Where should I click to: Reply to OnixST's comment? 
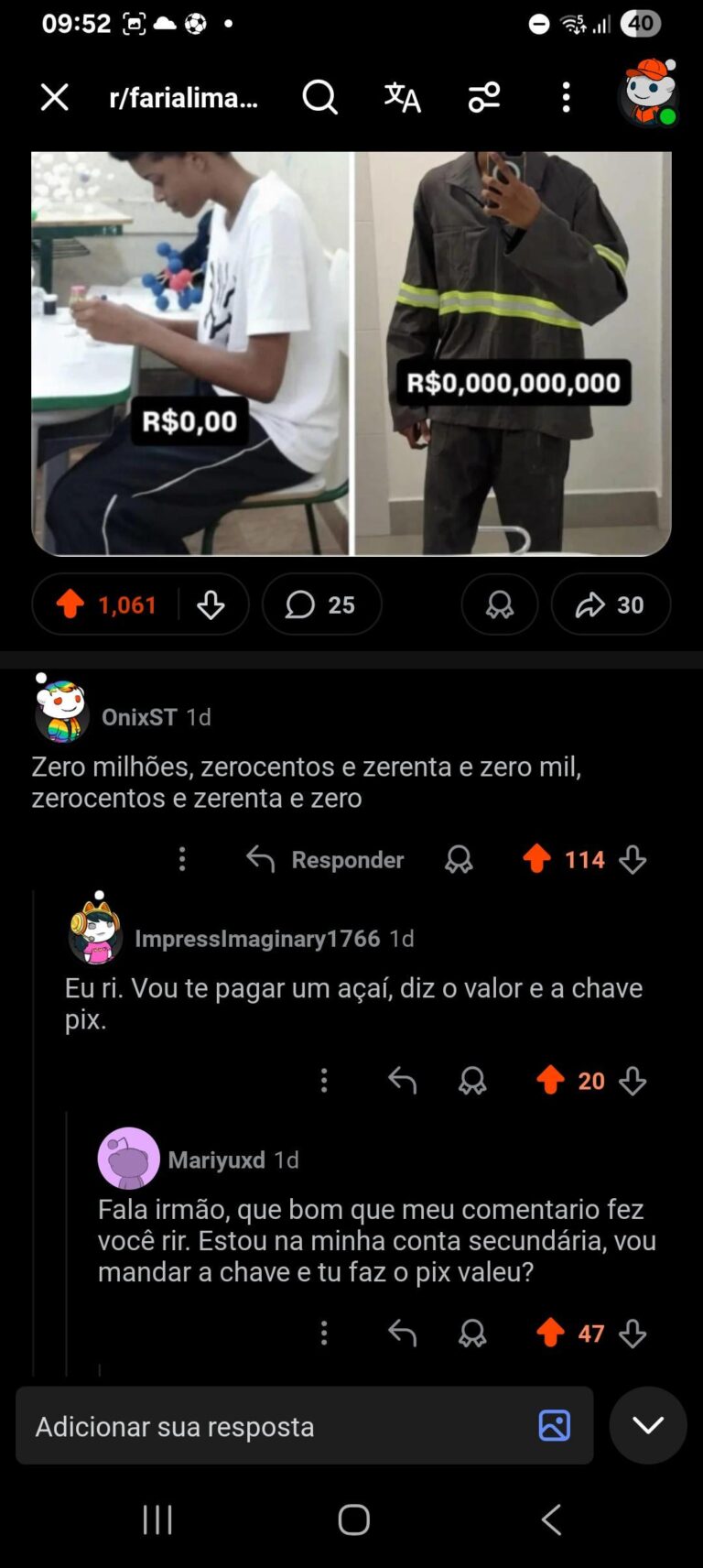coord(326,859)
